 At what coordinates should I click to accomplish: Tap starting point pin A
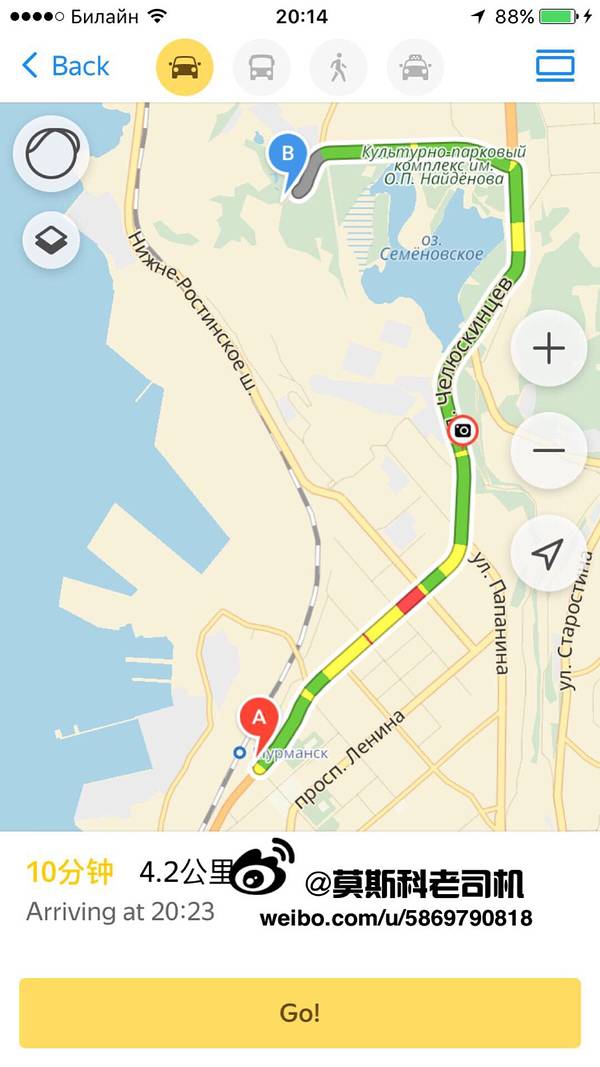(x=259, y=719)
